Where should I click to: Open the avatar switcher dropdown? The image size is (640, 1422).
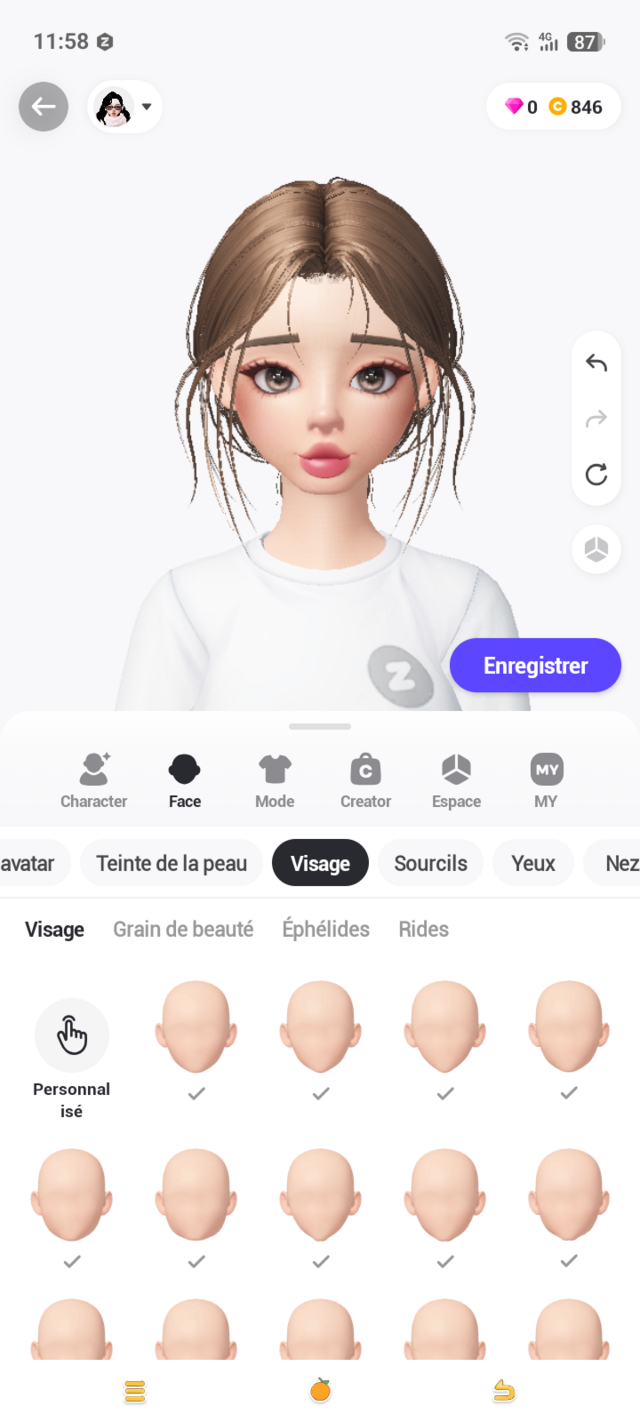click(x=125, y=107)
